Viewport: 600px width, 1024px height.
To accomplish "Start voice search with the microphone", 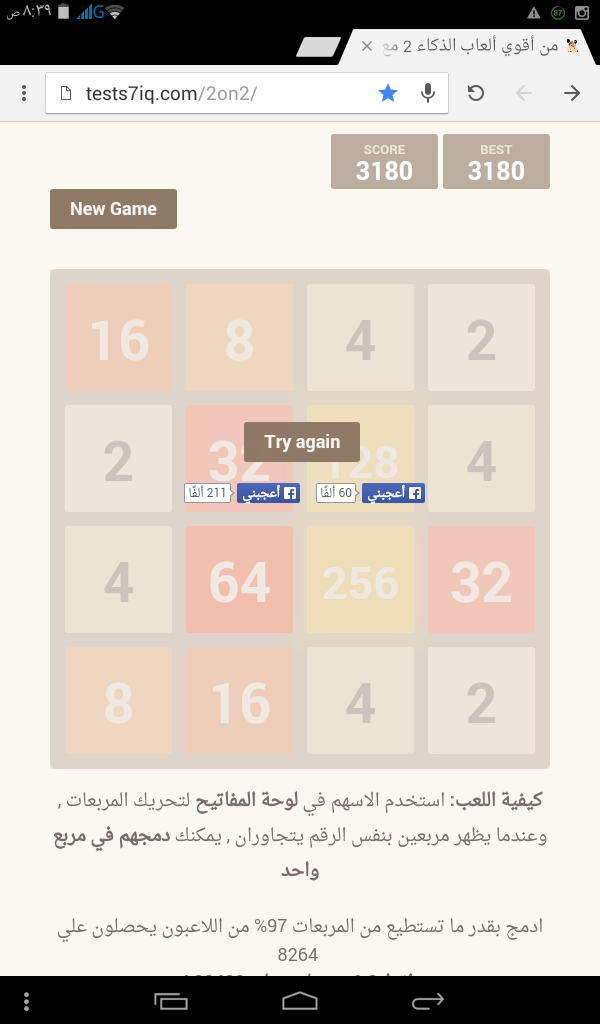I will point(428,93).
